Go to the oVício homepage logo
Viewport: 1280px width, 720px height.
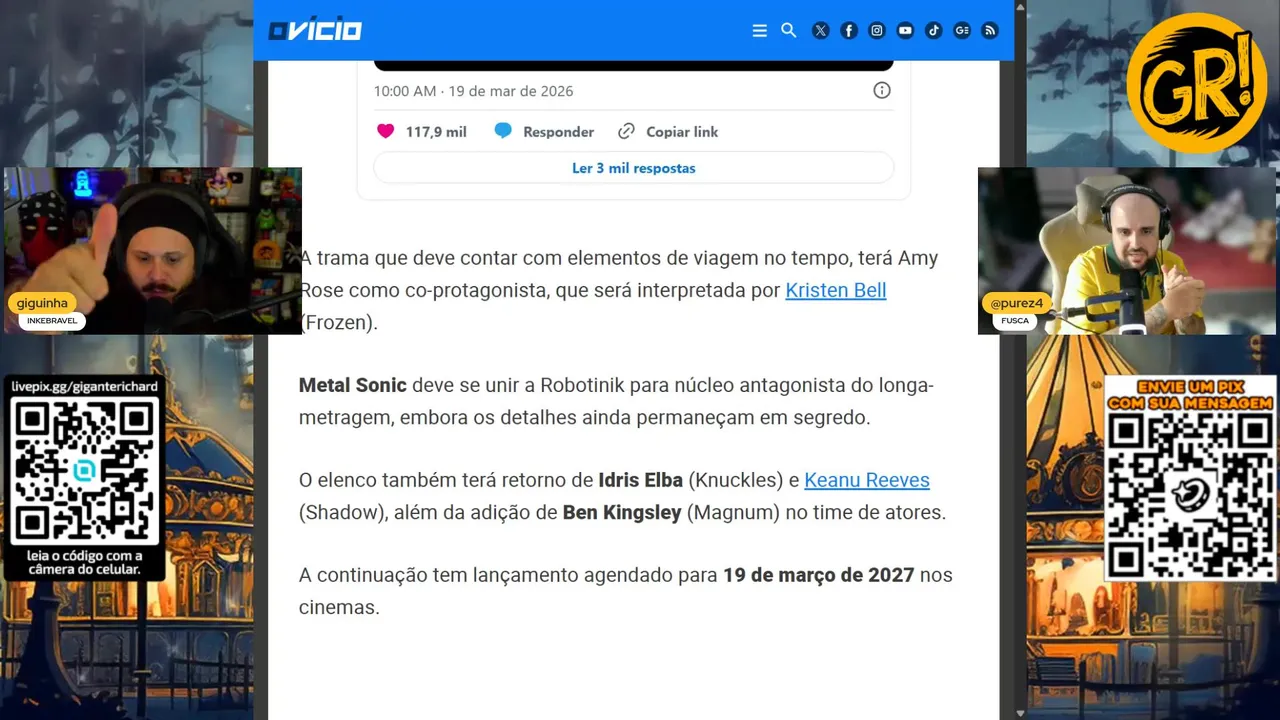tap(315, 30)
